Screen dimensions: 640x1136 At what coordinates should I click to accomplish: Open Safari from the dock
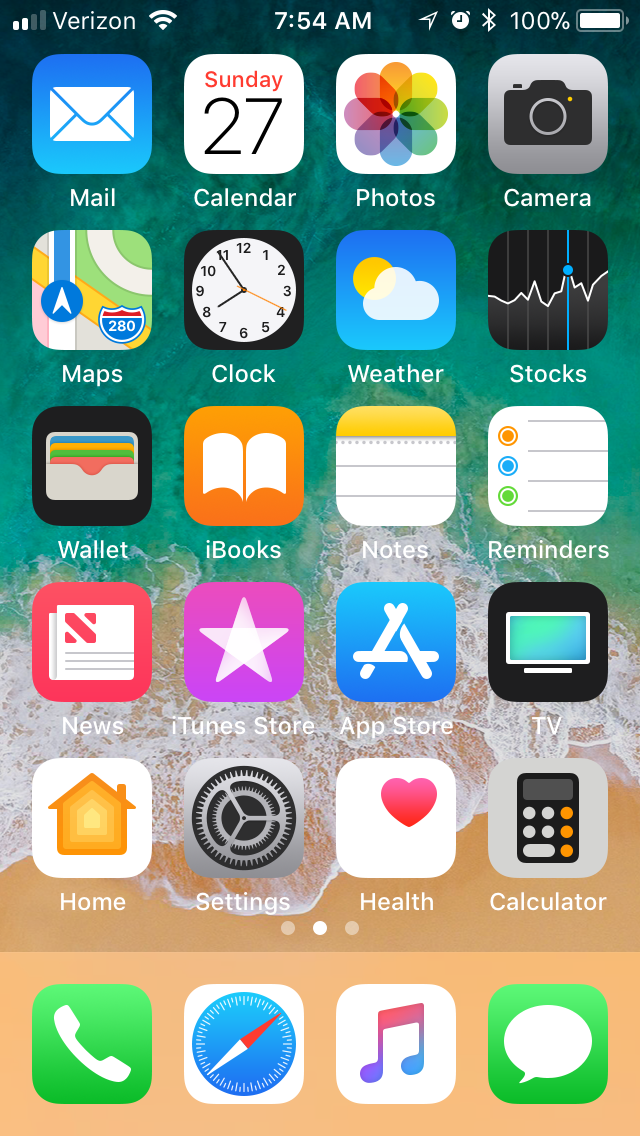[244, 1044]
